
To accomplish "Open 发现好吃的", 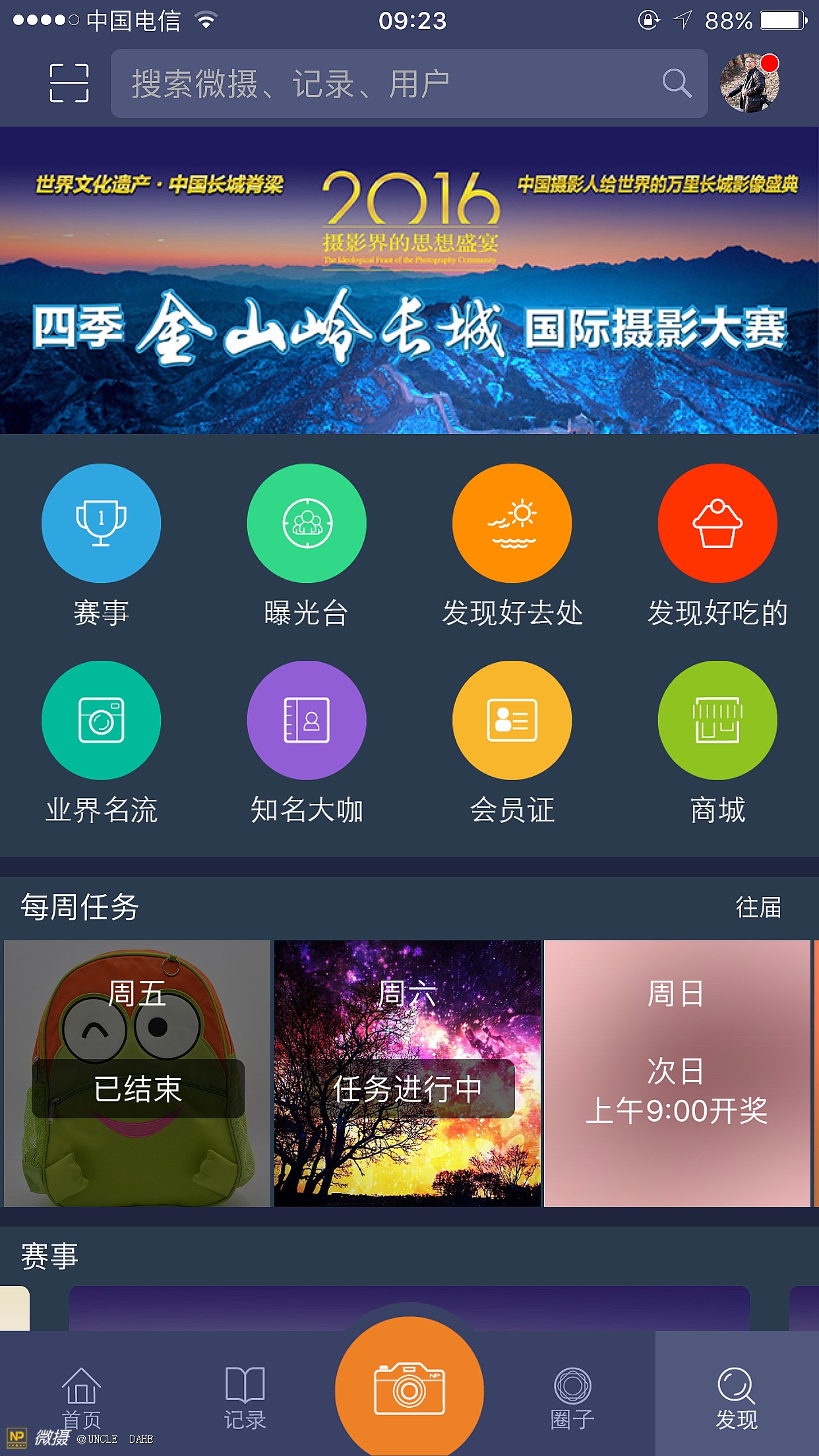I will 717,523.
